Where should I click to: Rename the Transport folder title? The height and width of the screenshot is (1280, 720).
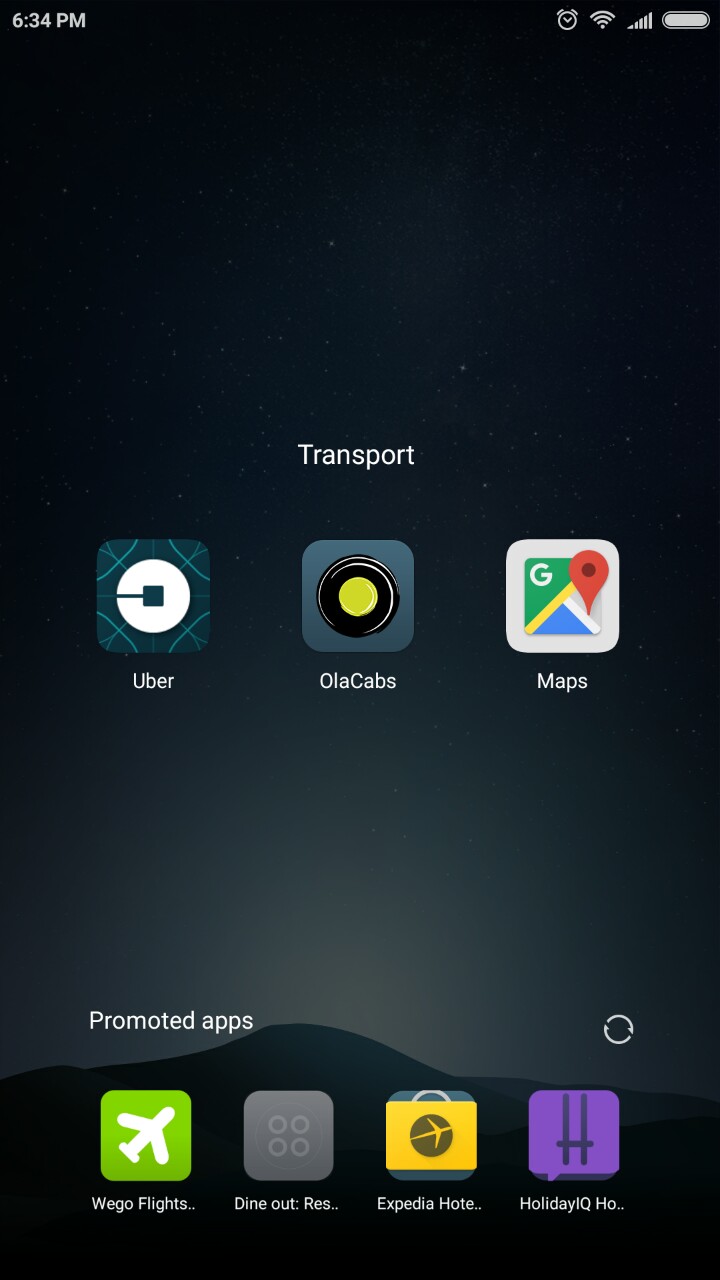tap(356, 455)
